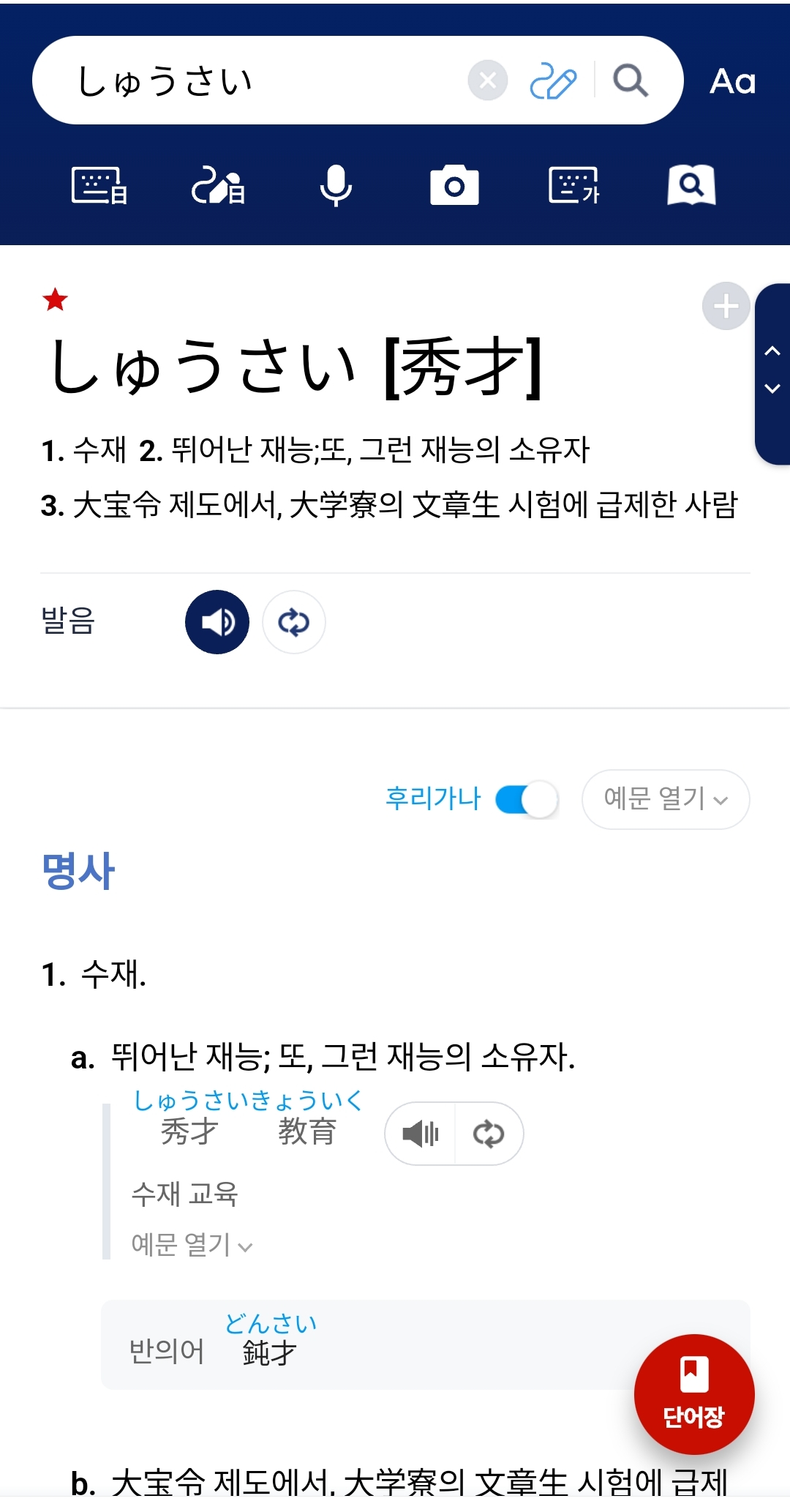Go to the next entry with the down arrow
This screenshot has height=1512, width=790.
click(x=772, y=389)
